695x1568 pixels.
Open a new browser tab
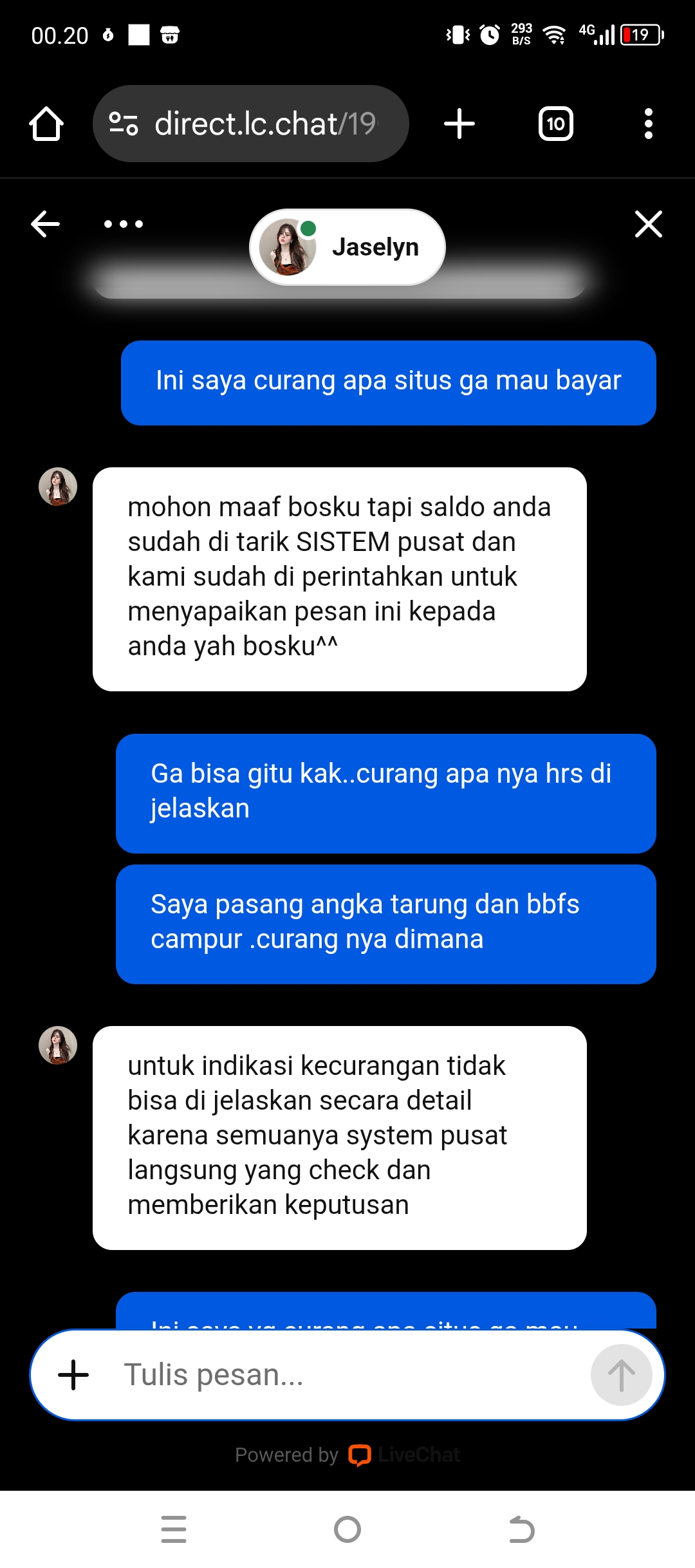coord(459,124)
